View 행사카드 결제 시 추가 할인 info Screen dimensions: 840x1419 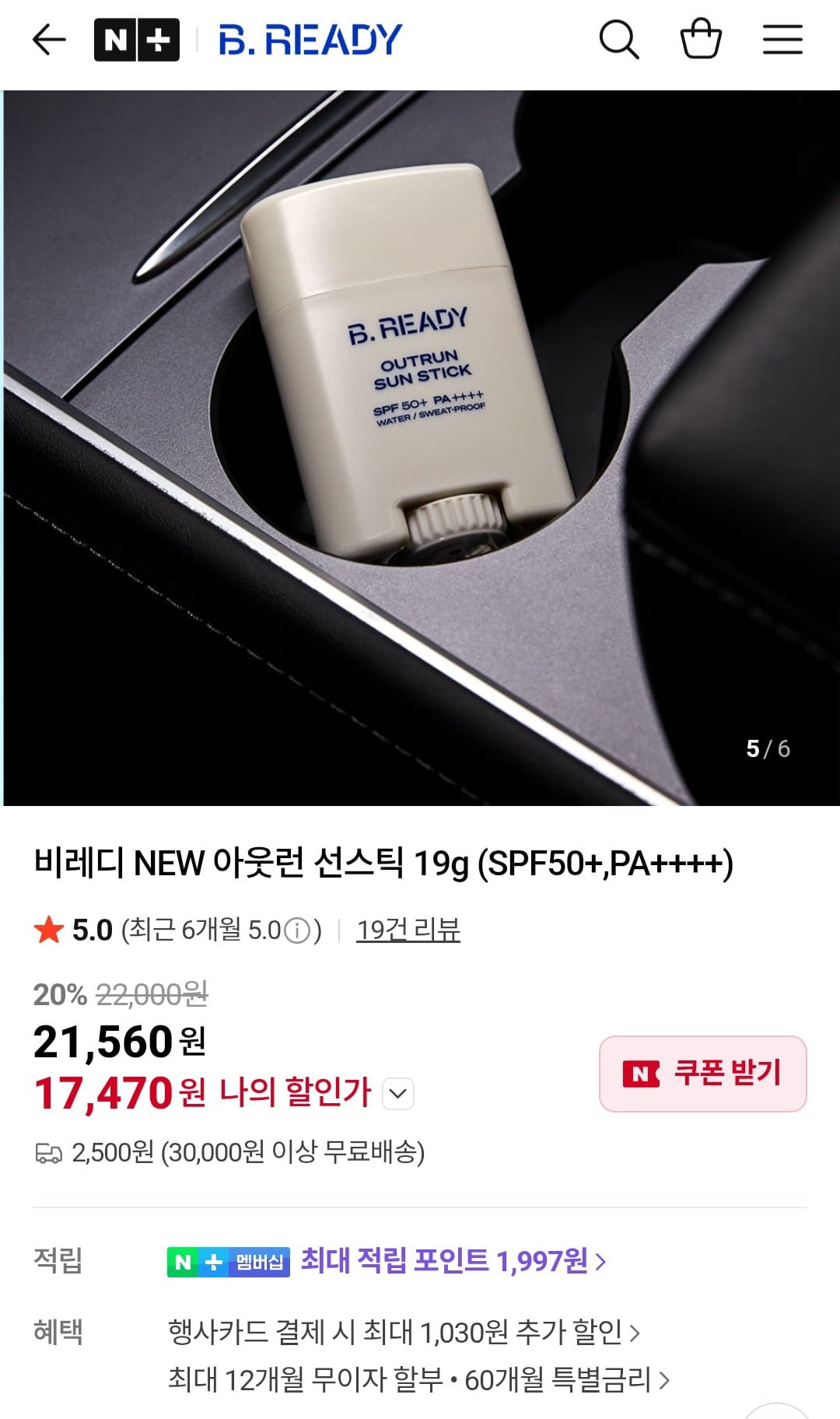coord(403,1332)
